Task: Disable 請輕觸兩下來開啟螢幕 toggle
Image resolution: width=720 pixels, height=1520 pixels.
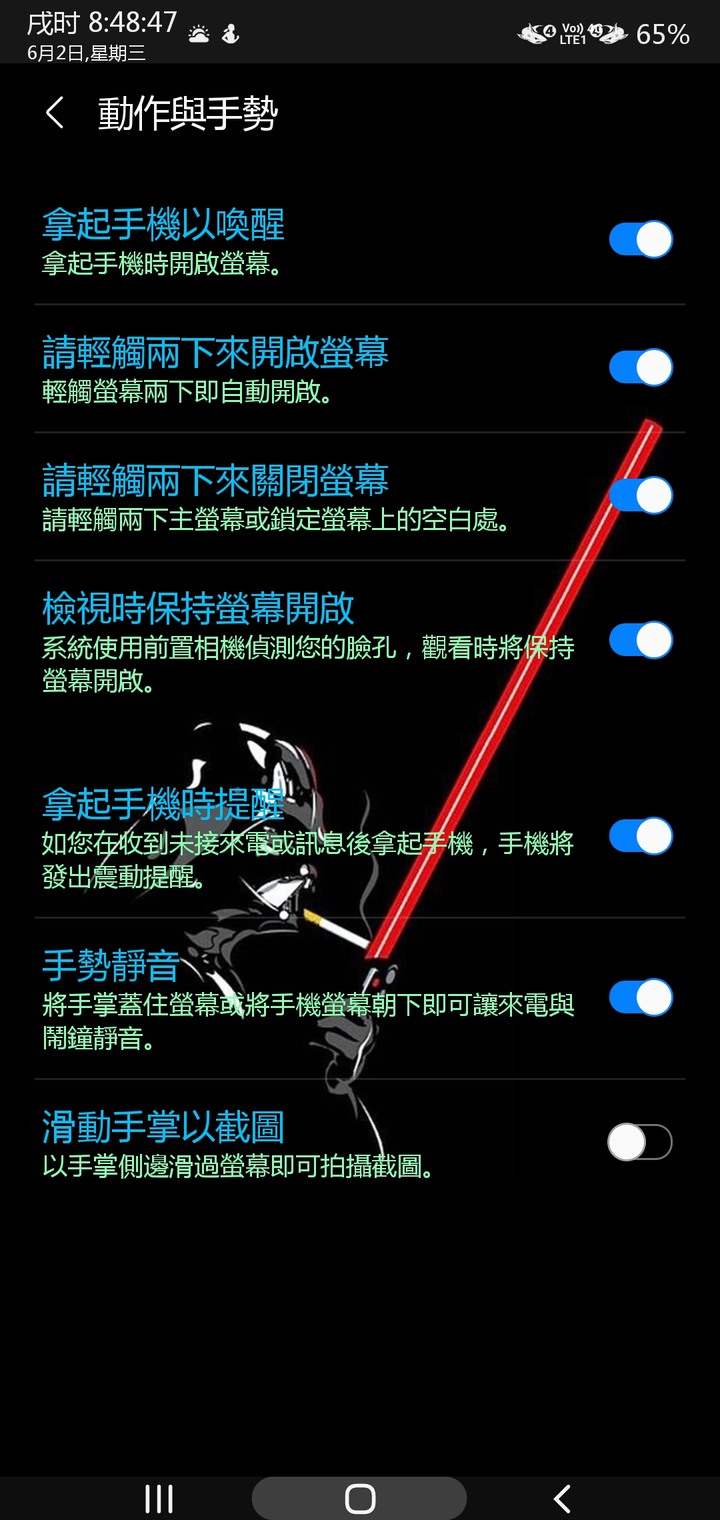Action: 640,367
